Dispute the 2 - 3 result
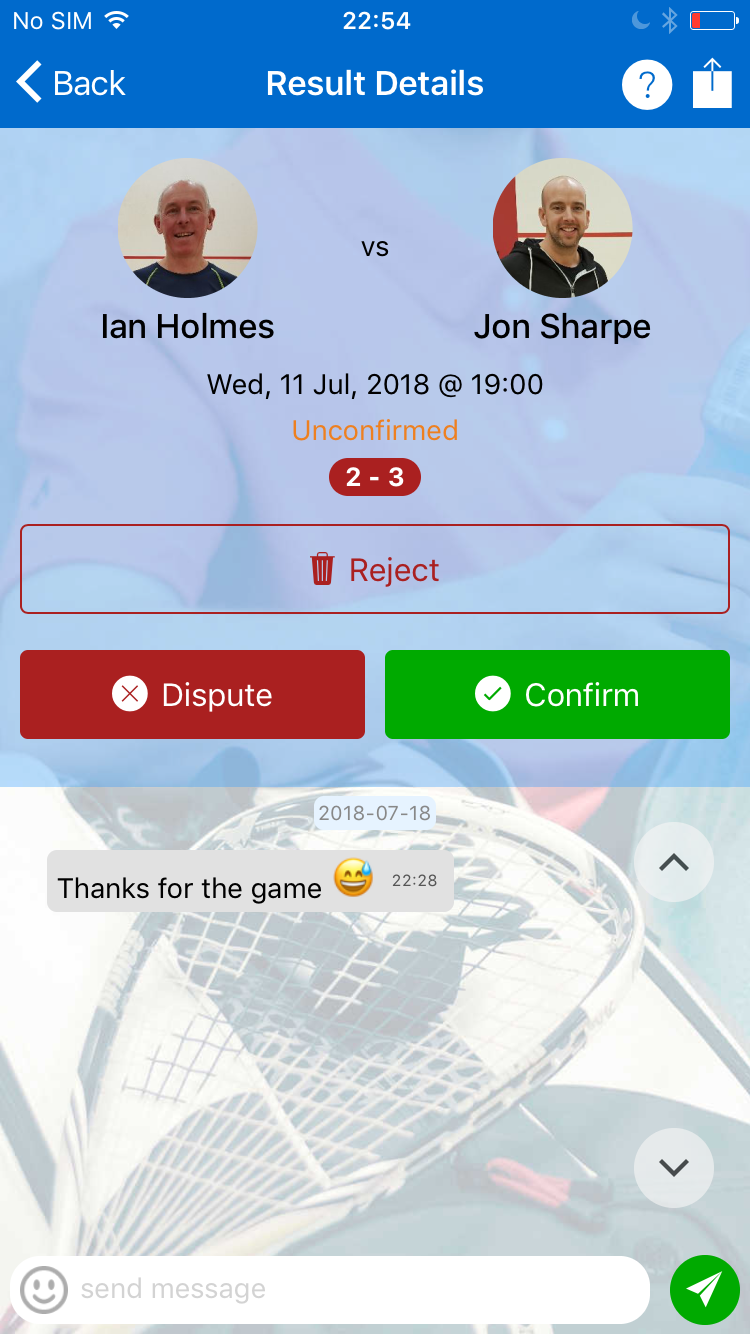This screenshot has width=750, height=1334. (x=192, y=695)
